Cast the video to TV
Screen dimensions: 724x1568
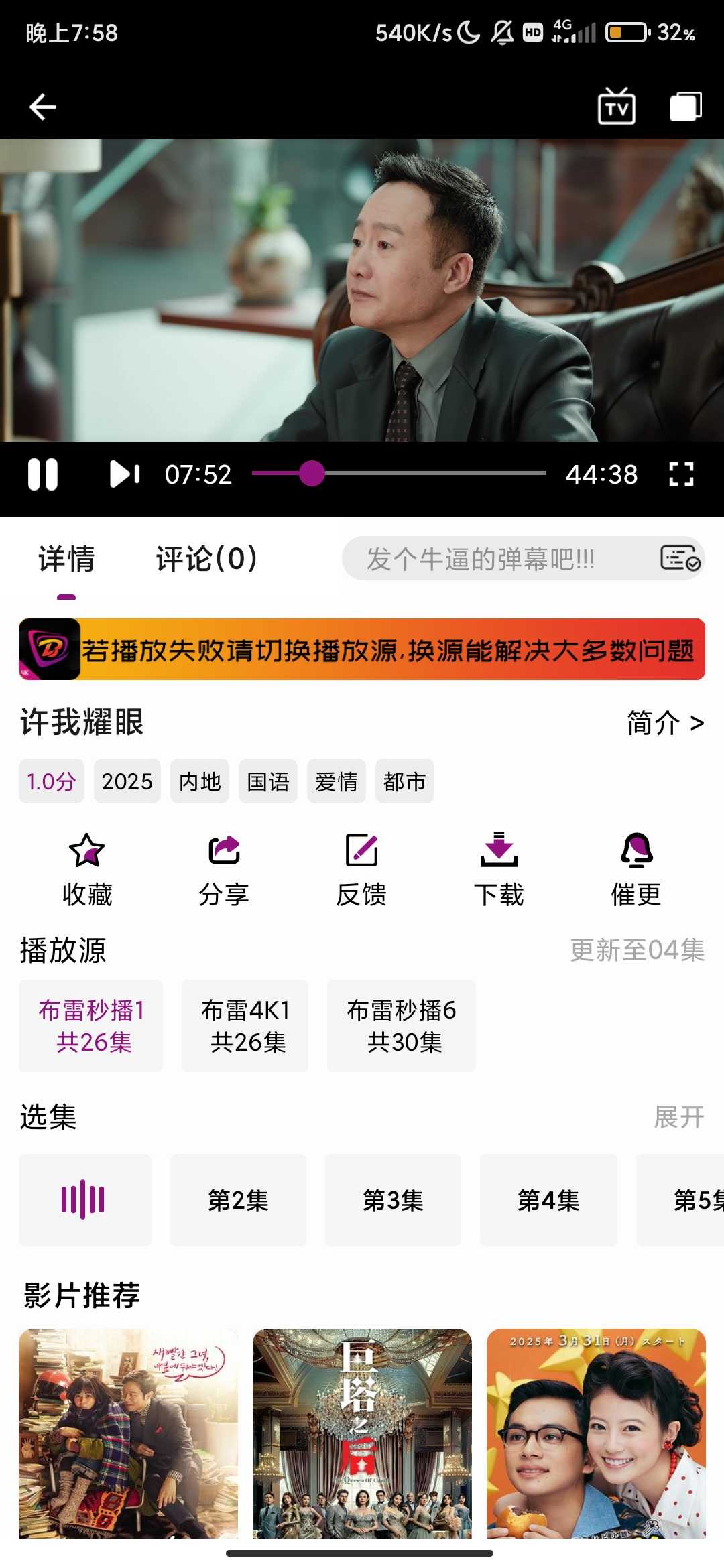click(x=616, y=107)
